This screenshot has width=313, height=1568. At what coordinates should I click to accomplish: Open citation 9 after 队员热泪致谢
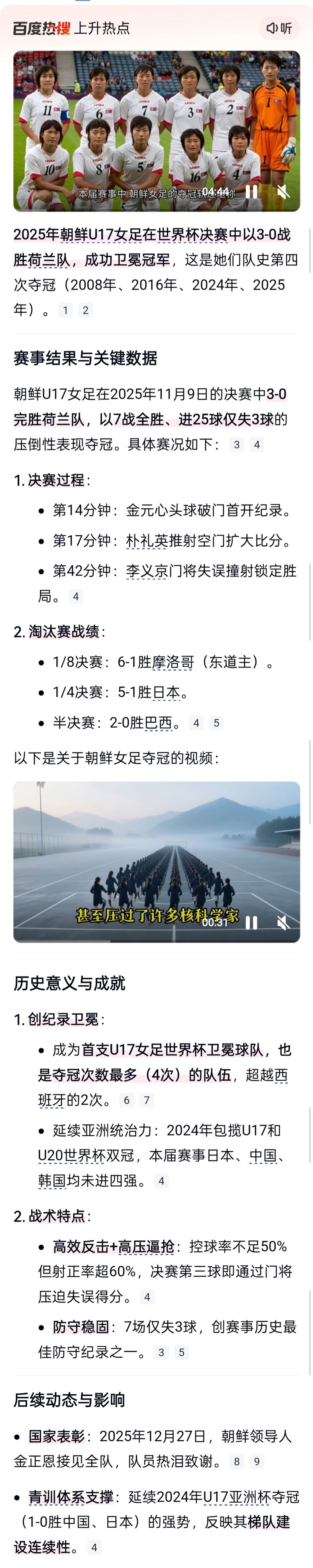click(256, 1462)
